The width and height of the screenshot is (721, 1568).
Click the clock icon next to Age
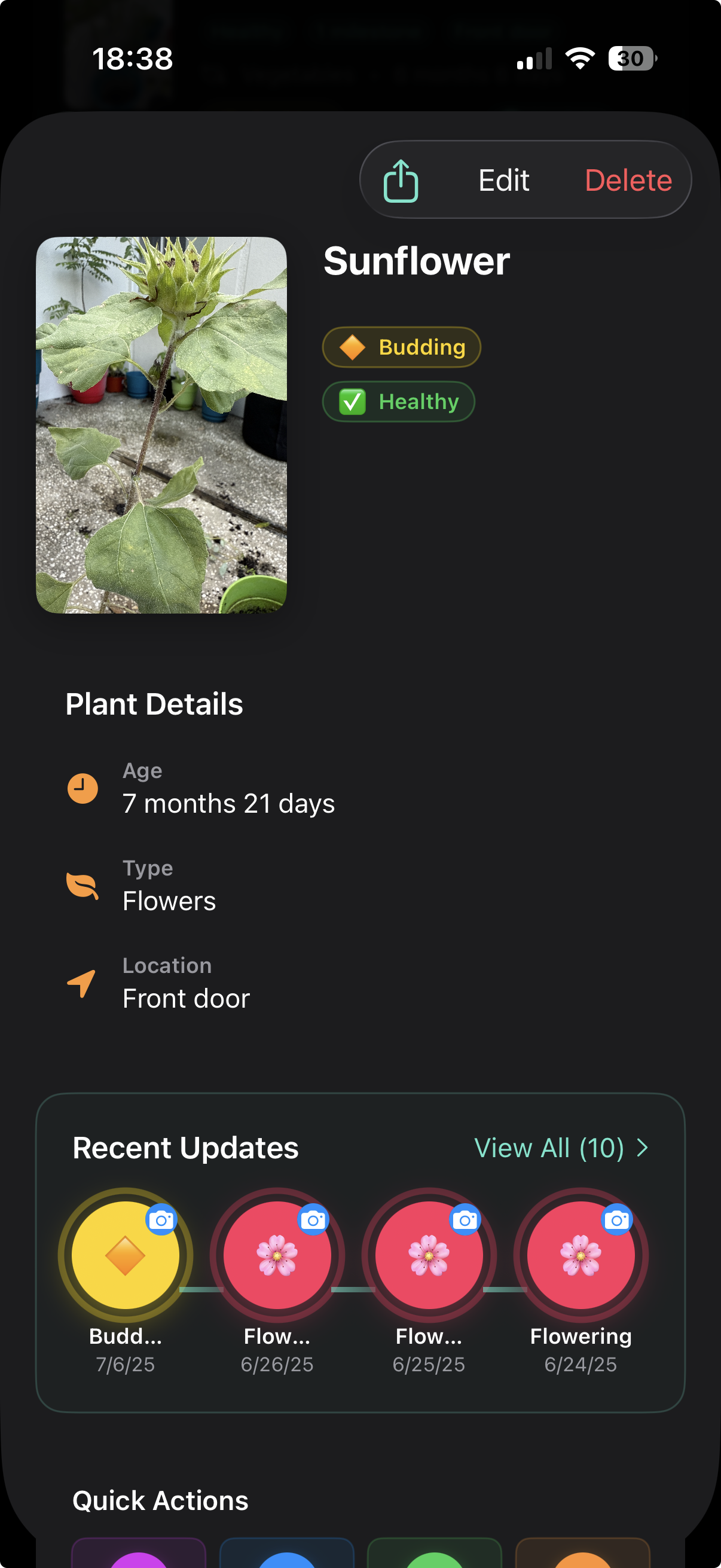82,788
